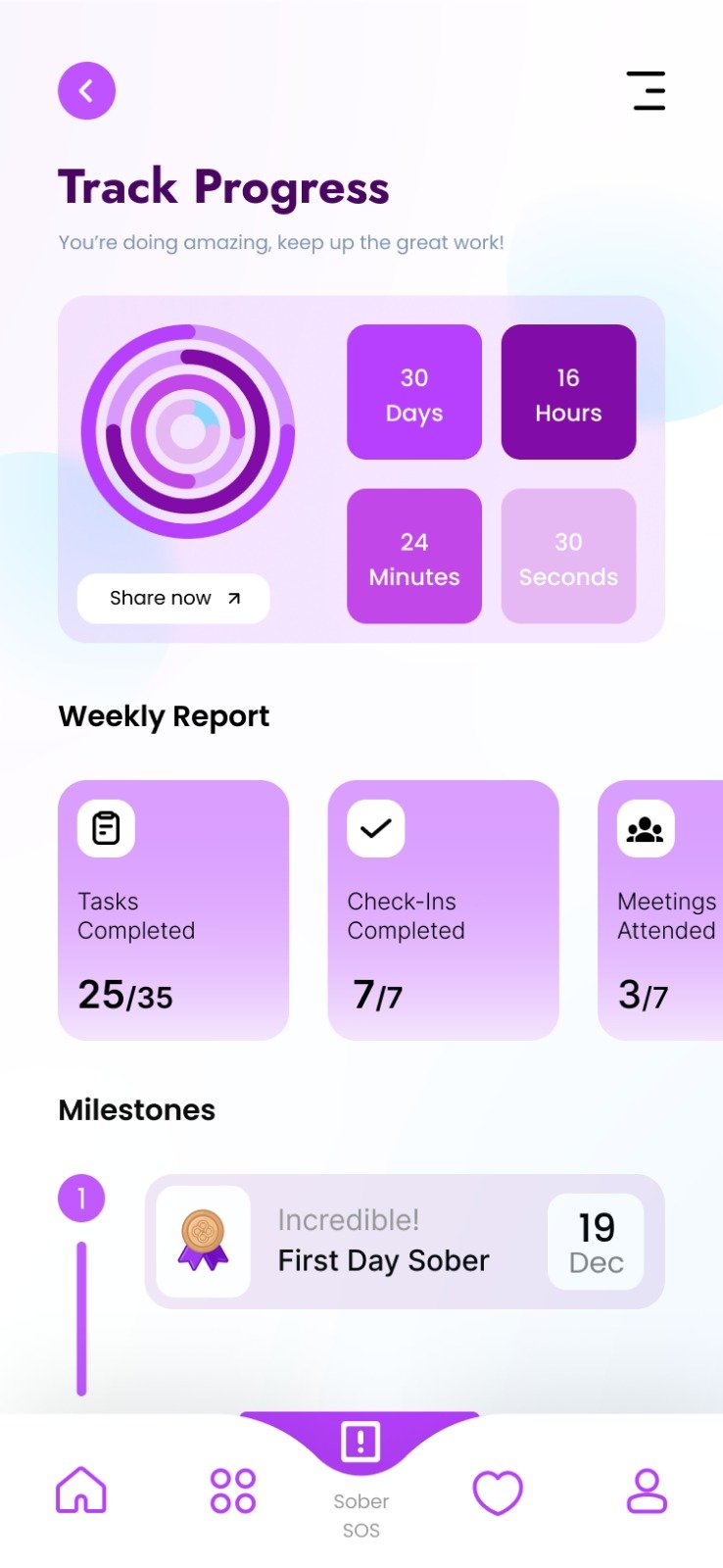Tap the back arrow button

86,90
